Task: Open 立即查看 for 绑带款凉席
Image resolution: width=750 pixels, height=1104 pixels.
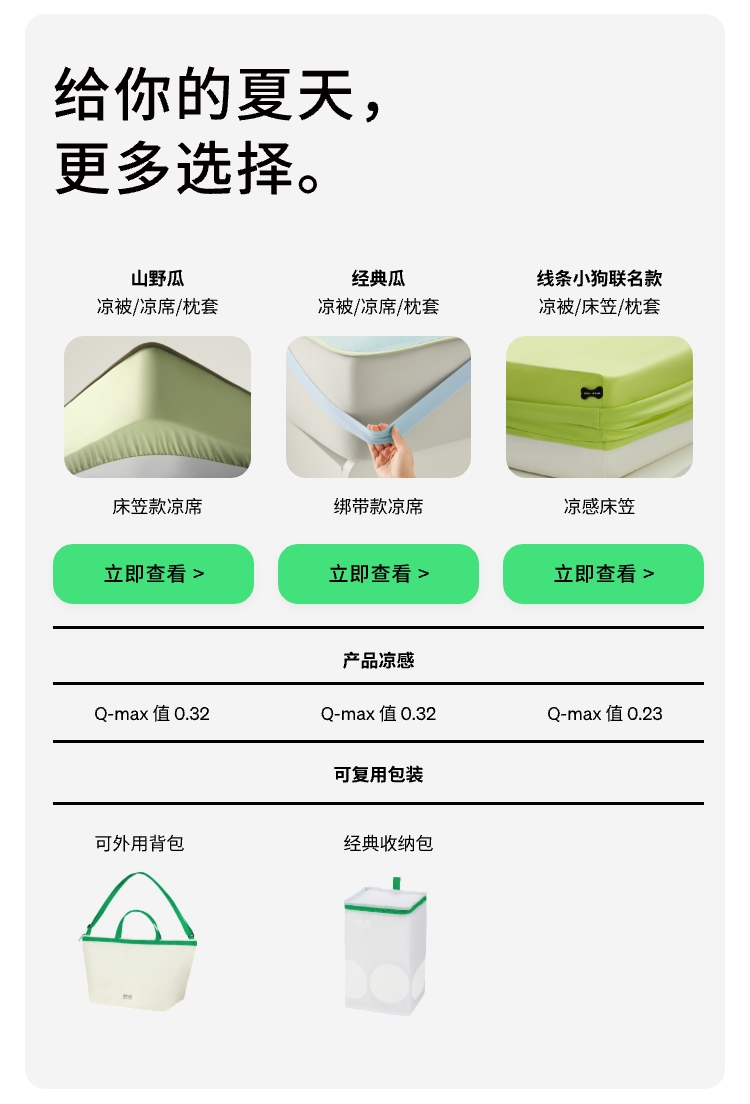Action: [378, 574]
